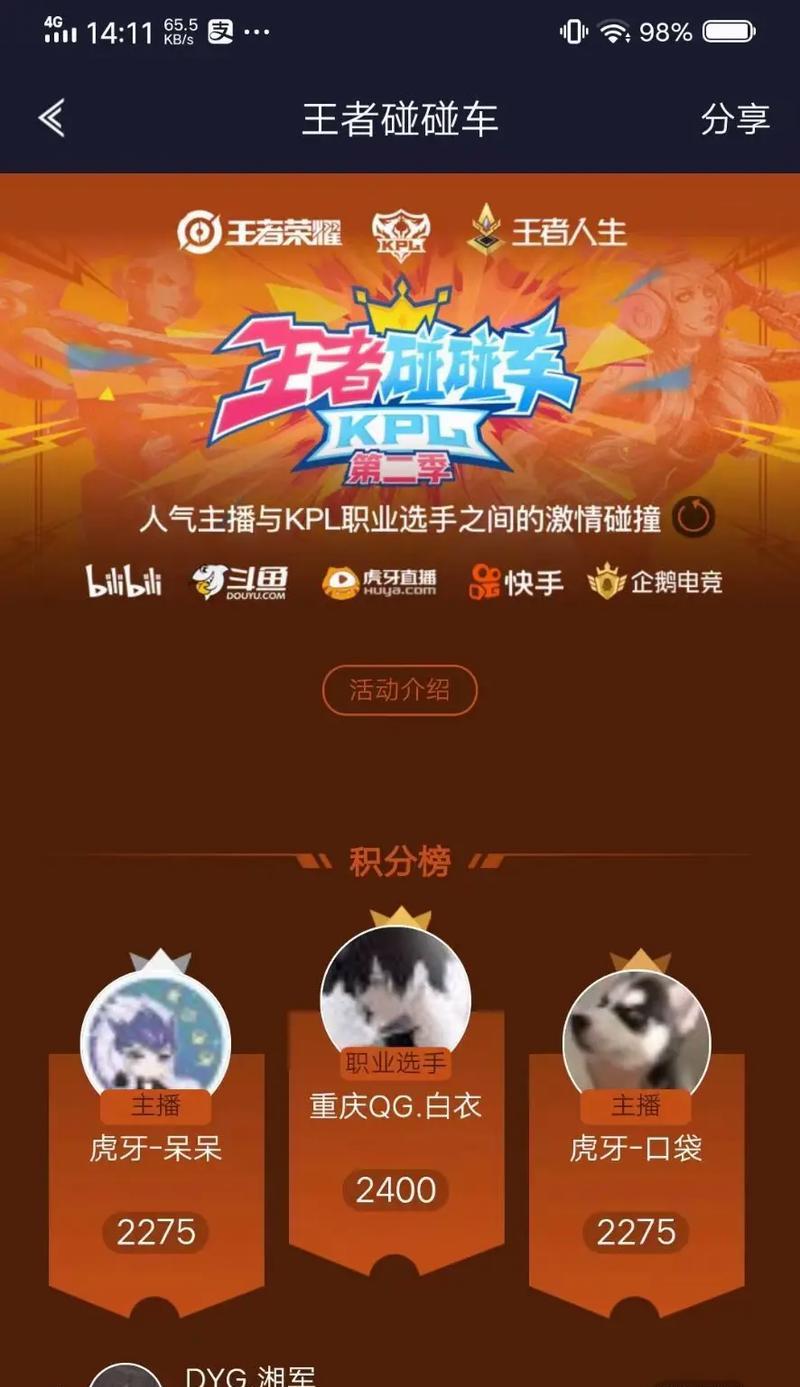Go back using the header arrow
Screen dimensions: 800x1387
51,119
